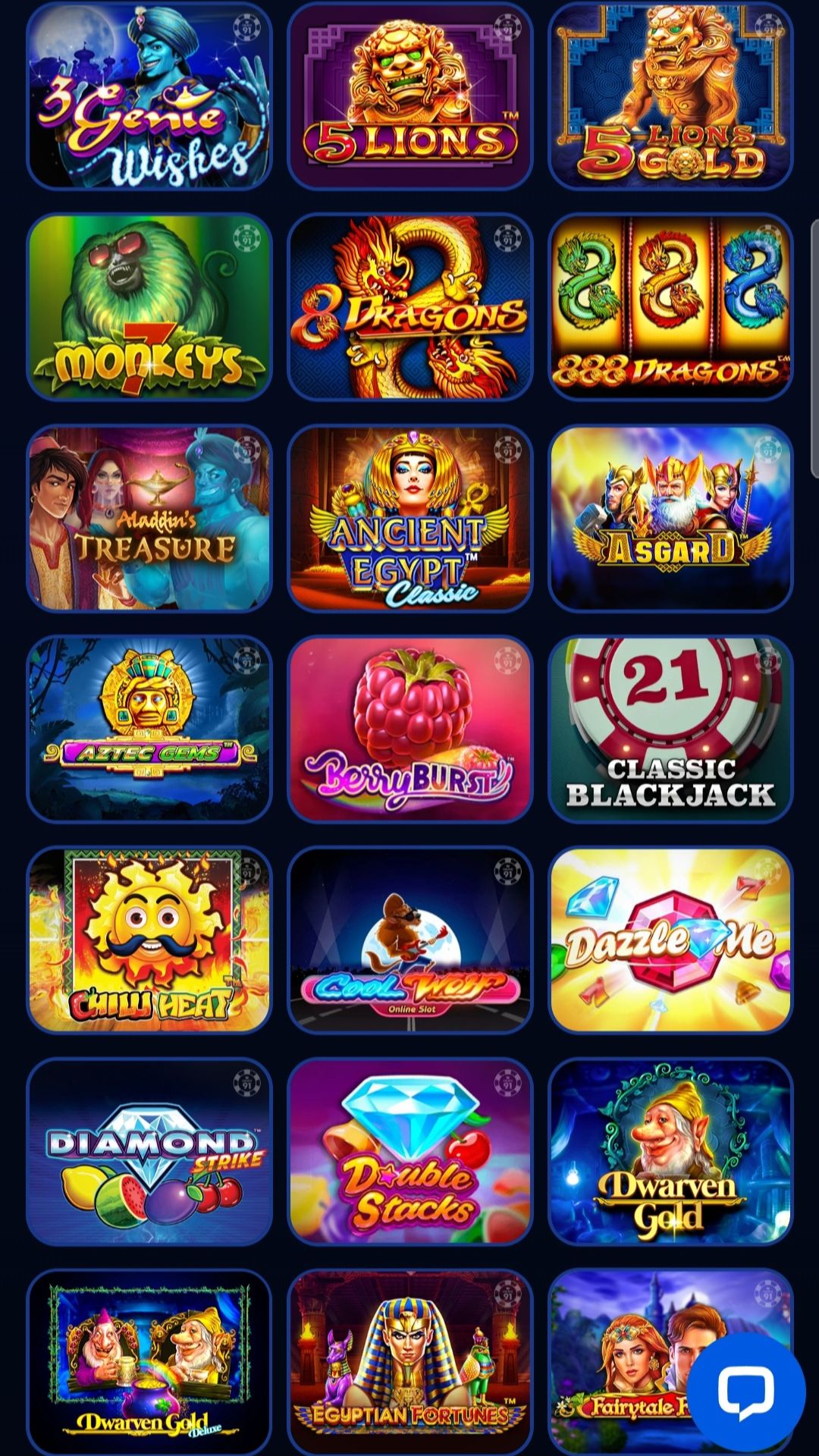Image resolution: width=819 pixels, height=1456 pixels.
Task: Open the live chat support bubble
Action: 746,1392
